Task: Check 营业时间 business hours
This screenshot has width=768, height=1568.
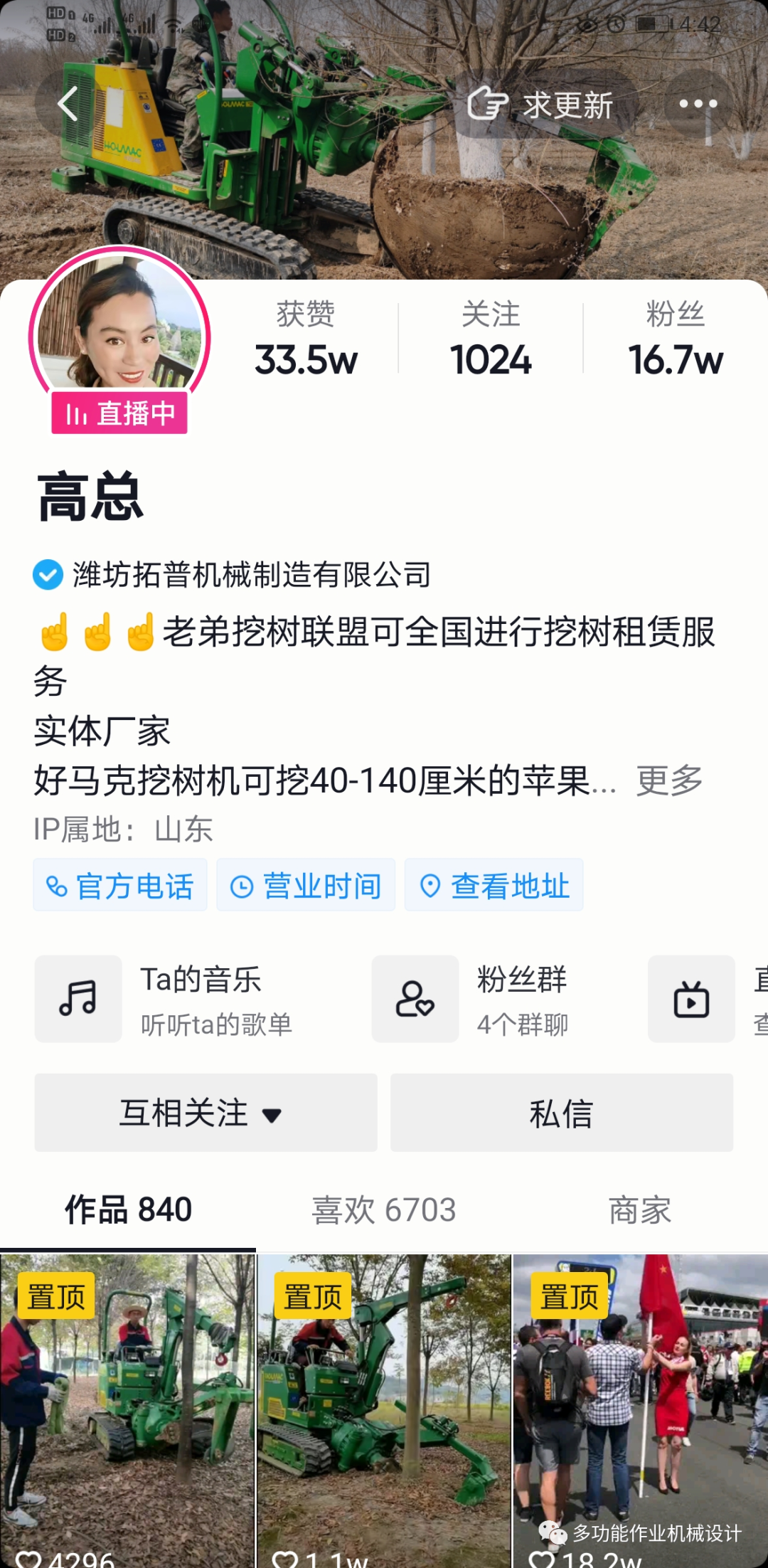Action: pos(306,886)
